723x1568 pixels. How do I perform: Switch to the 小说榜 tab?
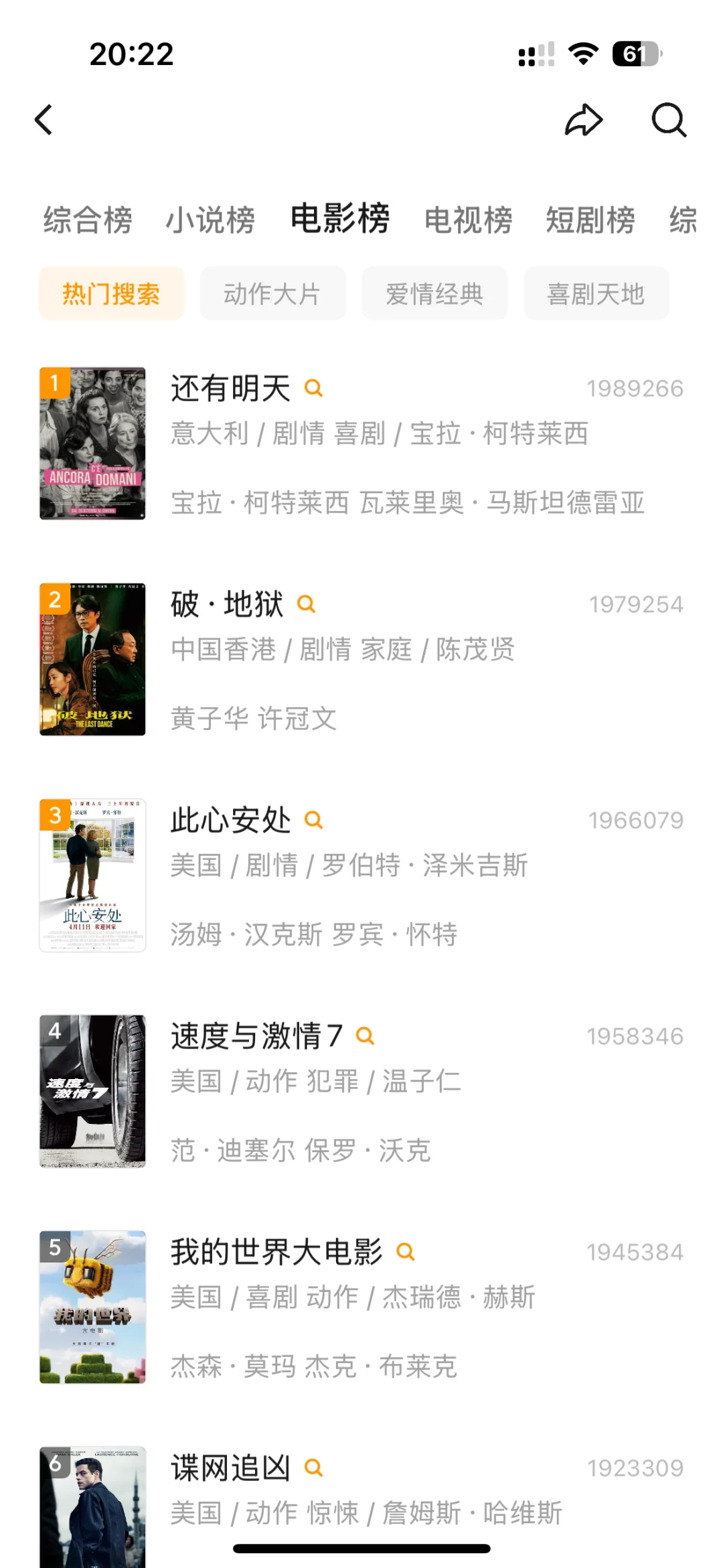point(210,220)
